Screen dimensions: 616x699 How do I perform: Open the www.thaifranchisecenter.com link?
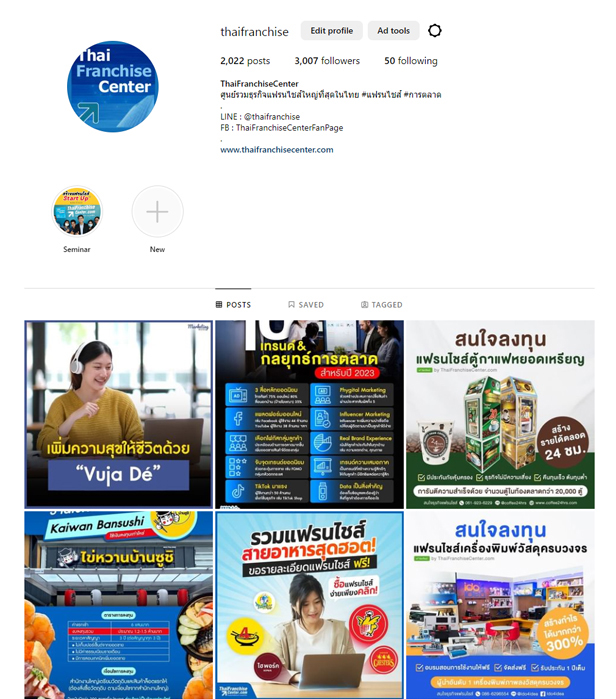tap(276, 150)
